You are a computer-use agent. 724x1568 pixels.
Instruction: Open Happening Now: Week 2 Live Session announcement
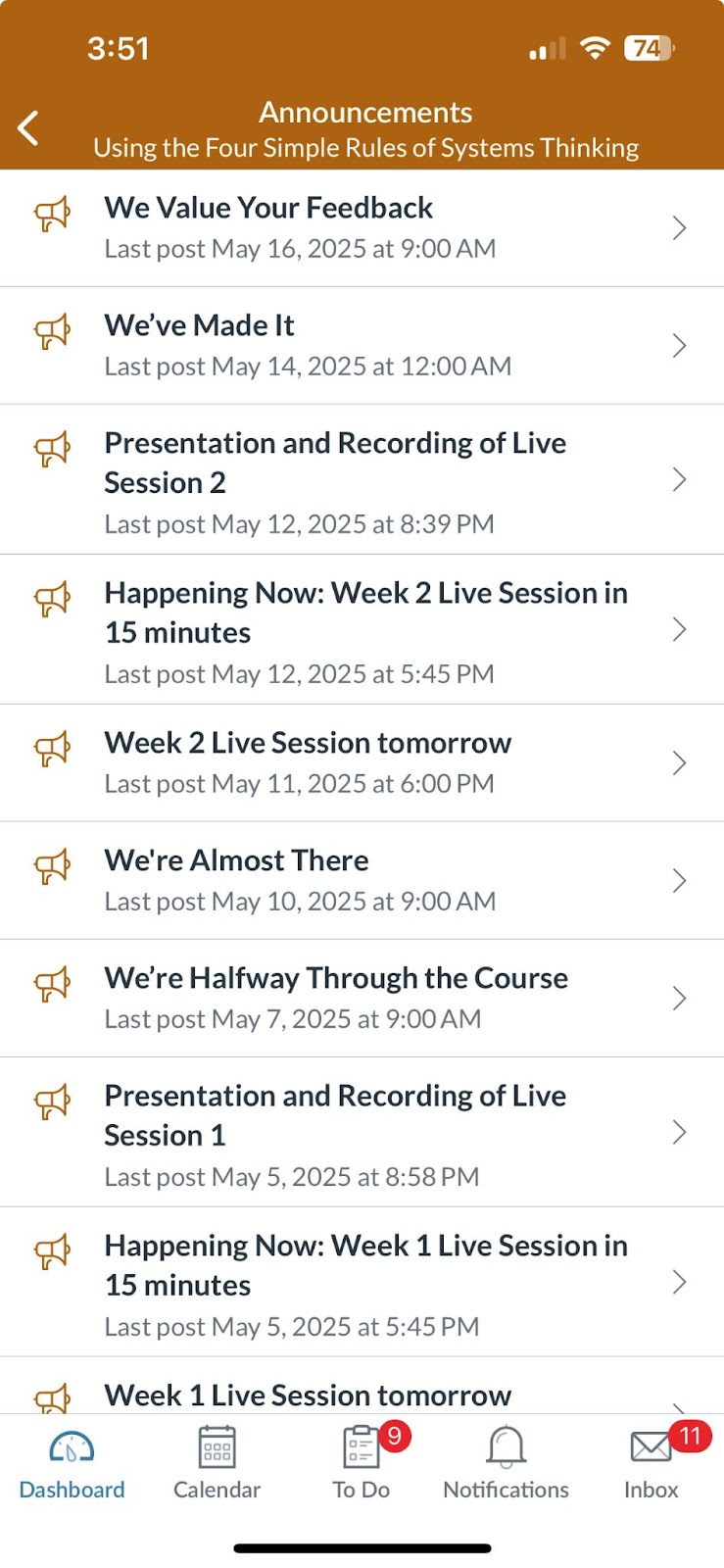(362, 630)
